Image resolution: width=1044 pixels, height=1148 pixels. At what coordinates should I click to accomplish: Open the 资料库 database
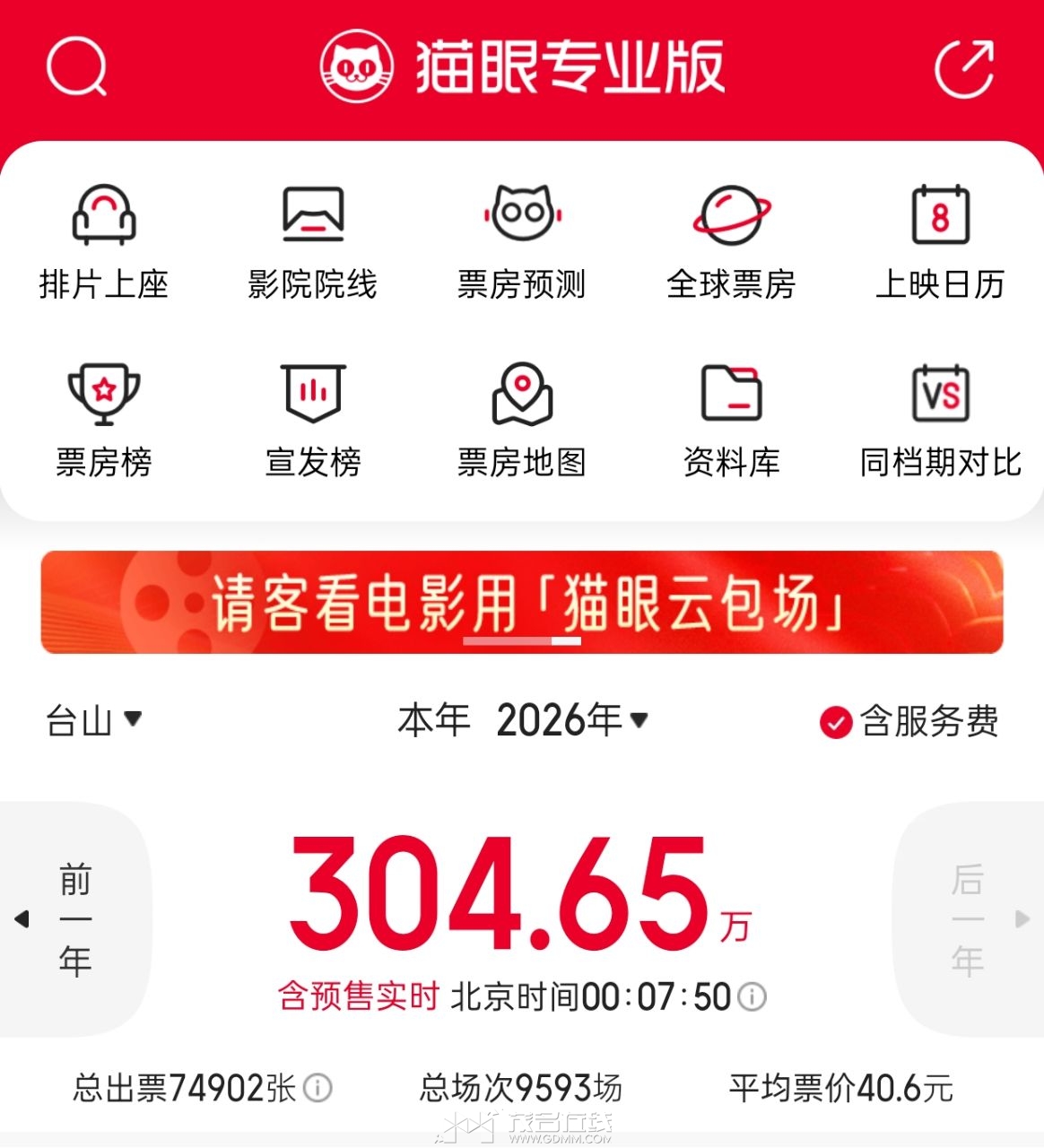[731, 419]
